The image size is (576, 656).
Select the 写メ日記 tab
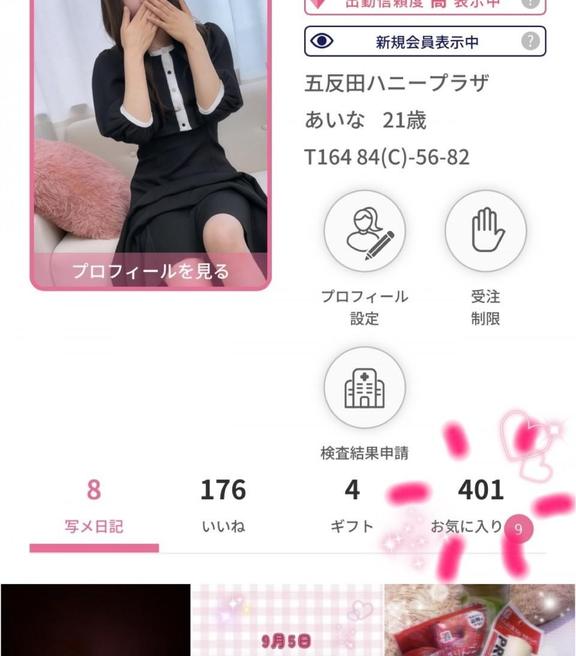coord(94,507)
